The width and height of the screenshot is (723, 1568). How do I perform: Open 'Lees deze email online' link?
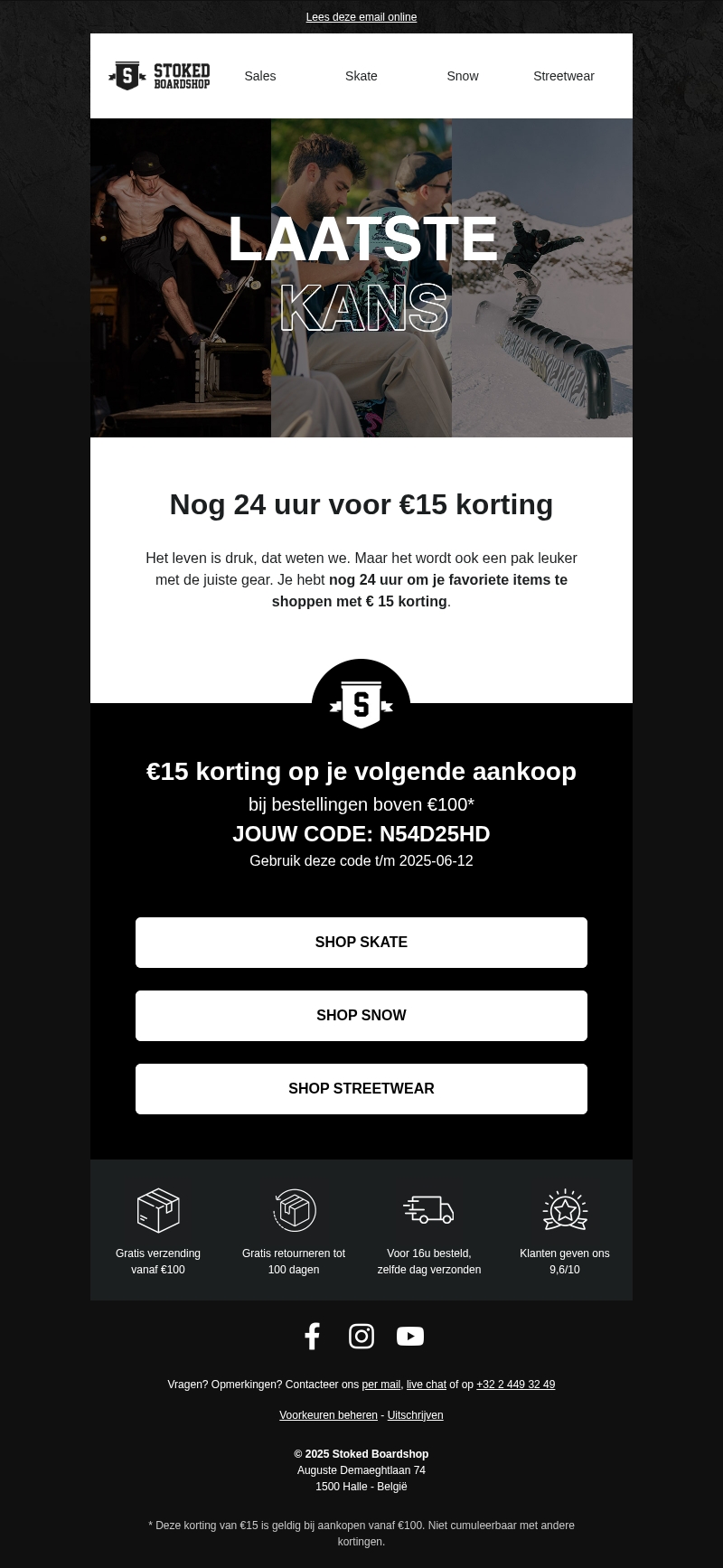pyautogui.click(x=361, y=17)
